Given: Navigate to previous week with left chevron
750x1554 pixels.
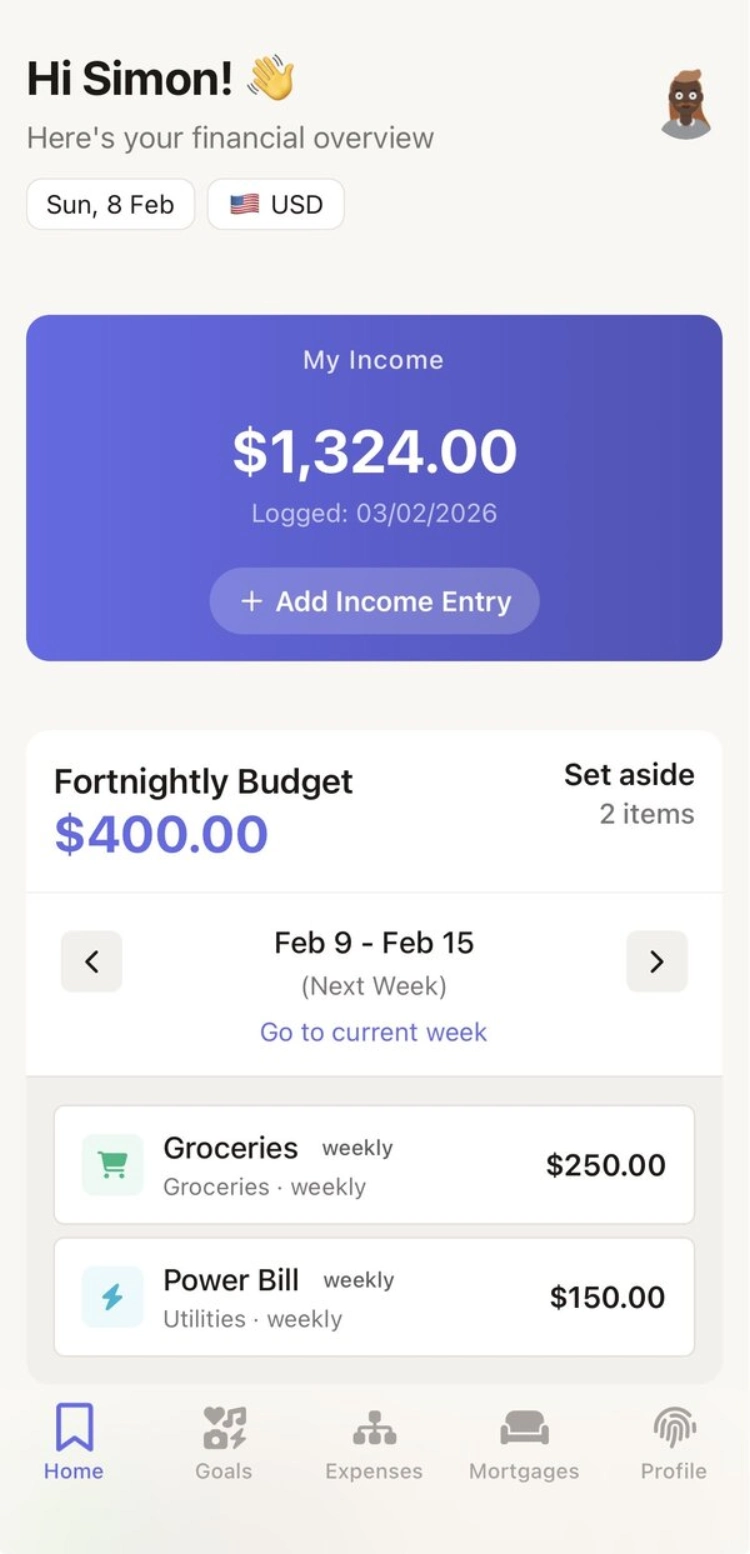Looking at the screenshot, I should click(x=91, y=961).
